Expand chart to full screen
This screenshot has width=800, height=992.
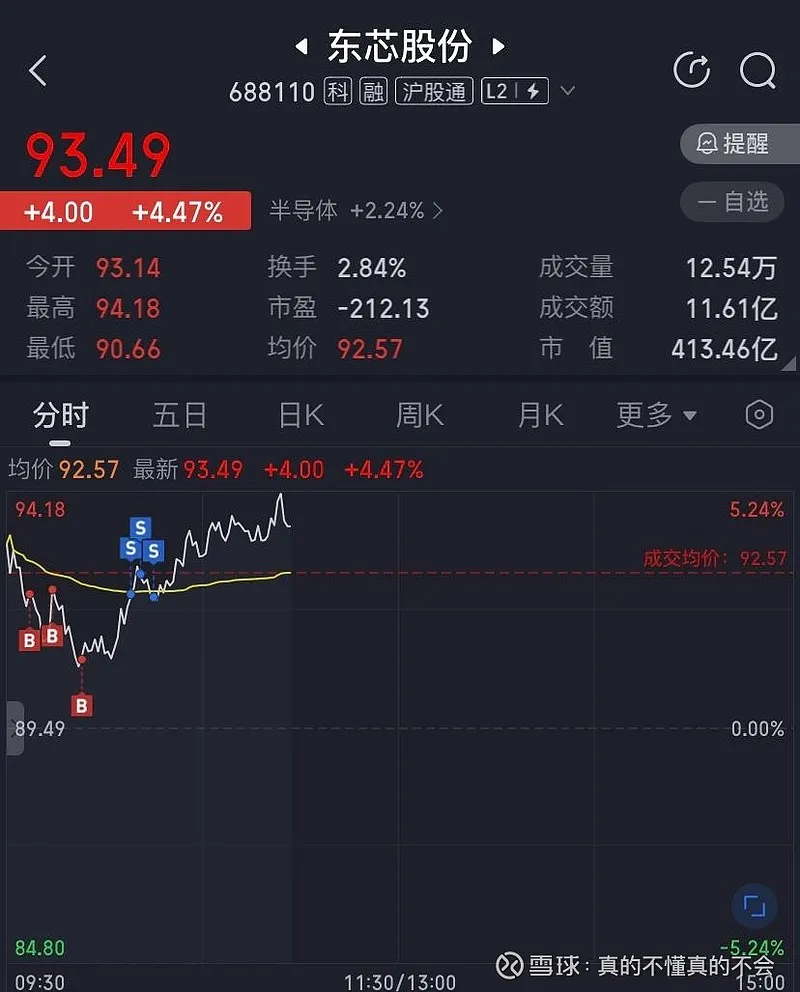coord(754,907)
